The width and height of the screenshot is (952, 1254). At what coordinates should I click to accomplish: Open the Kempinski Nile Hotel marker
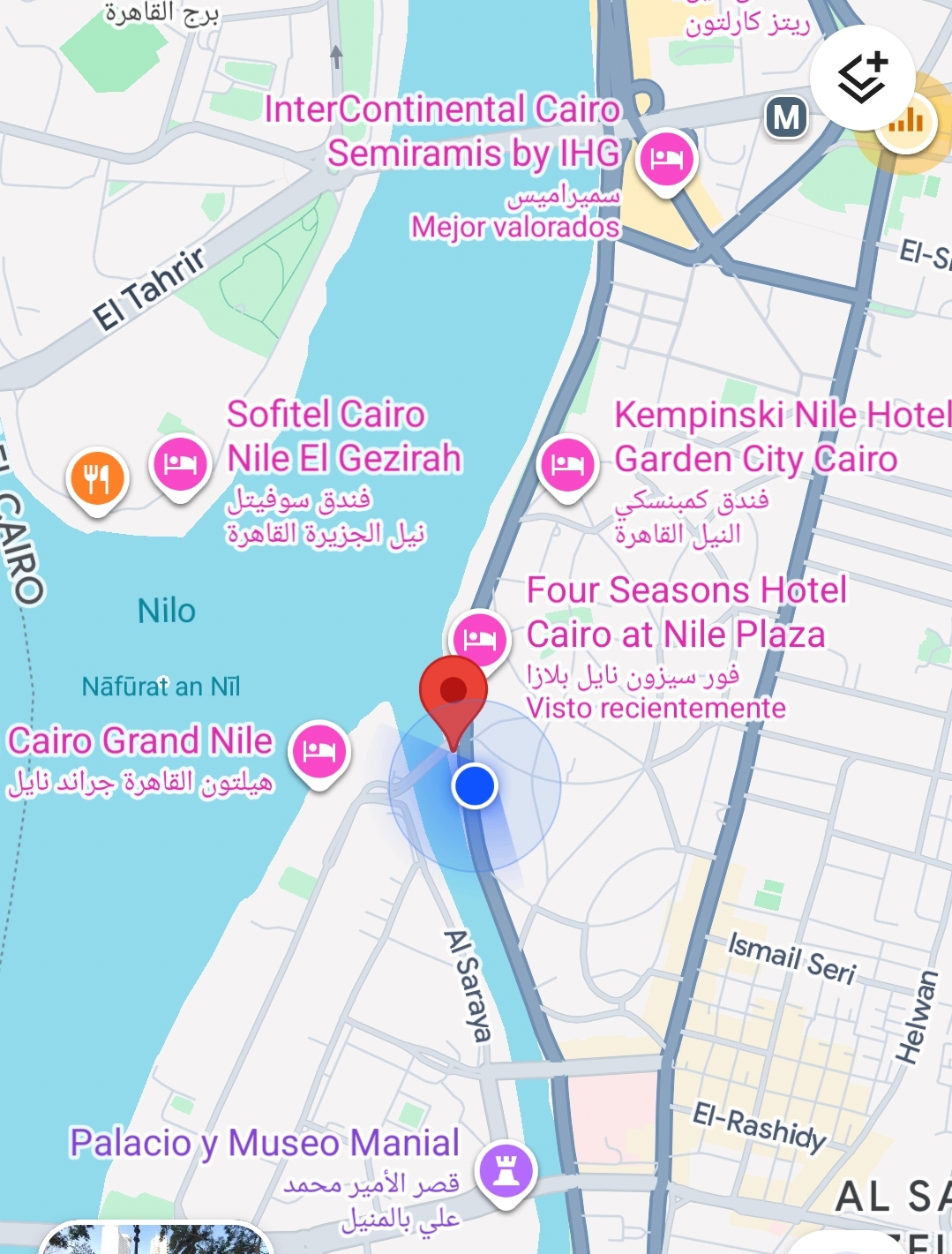point(566,464)
